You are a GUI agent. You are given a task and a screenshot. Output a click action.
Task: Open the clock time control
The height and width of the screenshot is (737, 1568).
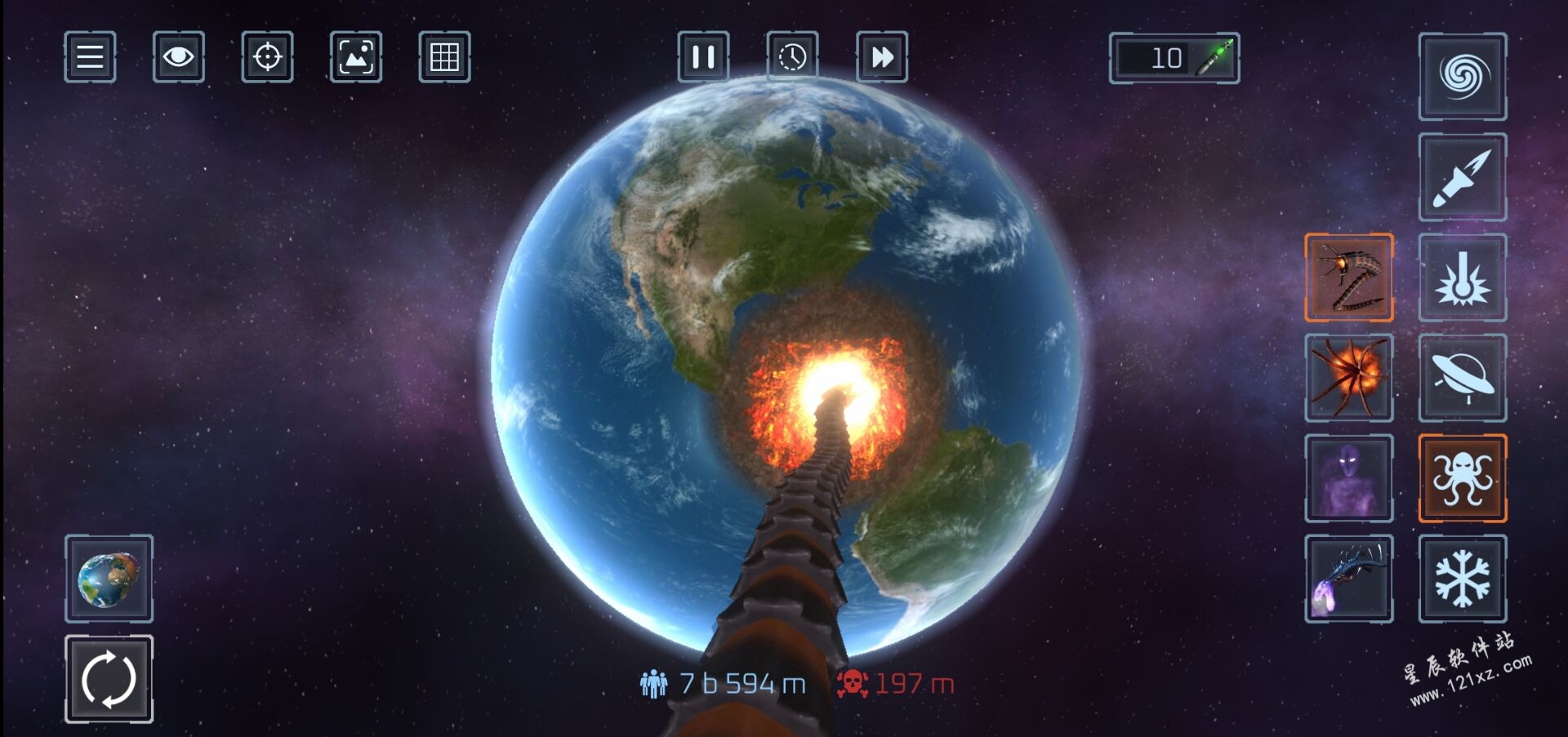tap(792, 57)
